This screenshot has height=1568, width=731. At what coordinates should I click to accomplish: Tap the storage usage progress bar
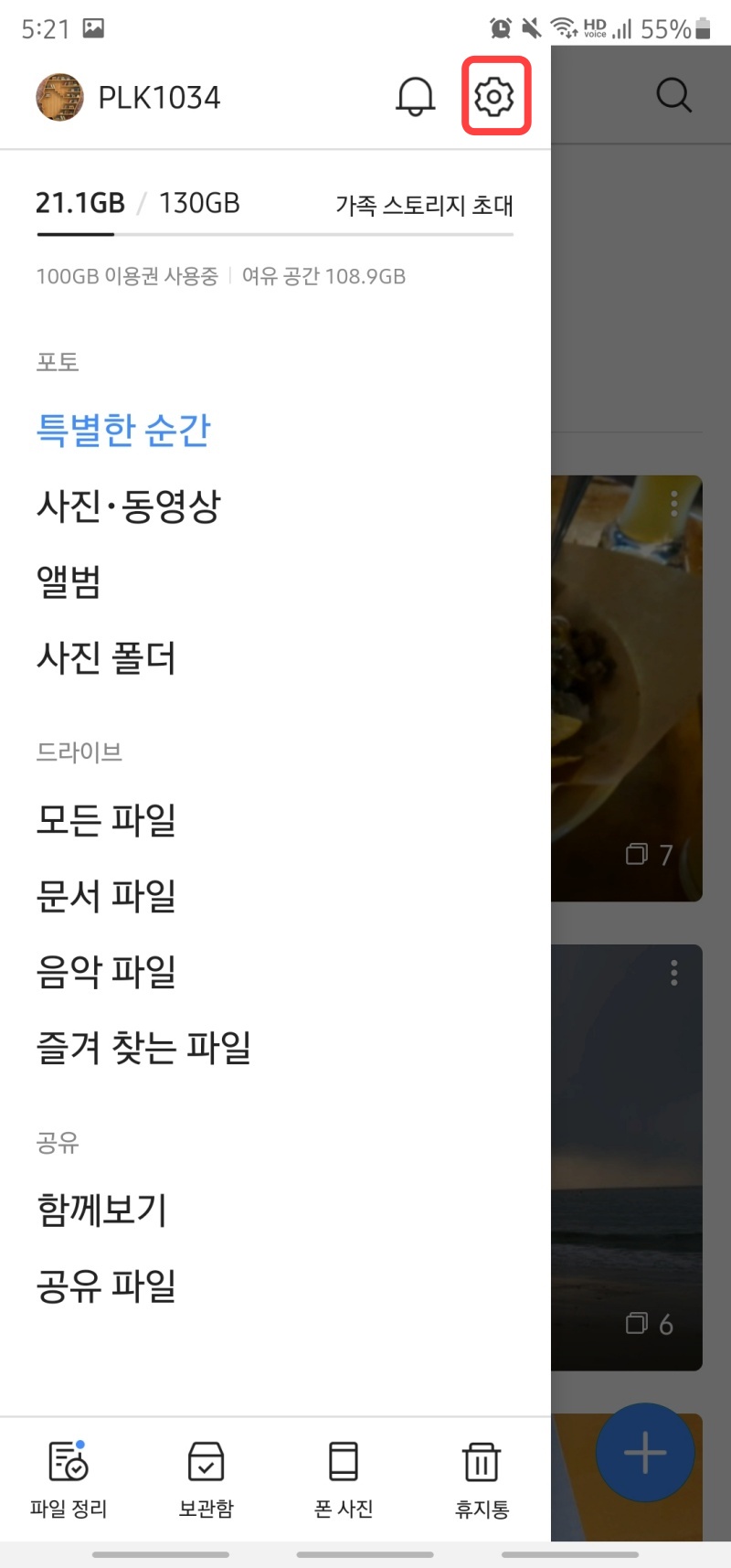274,236
